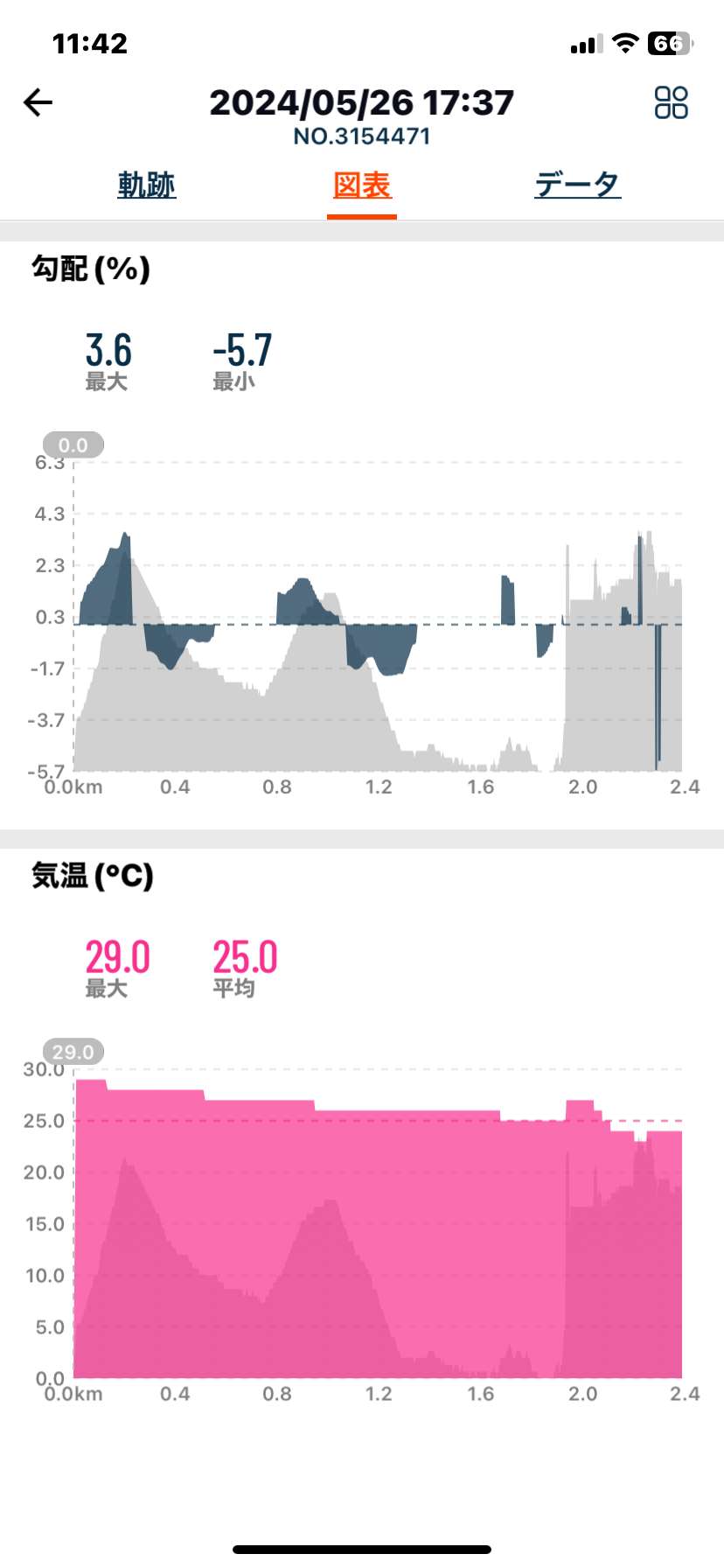Select the 図表 tab

362,185
